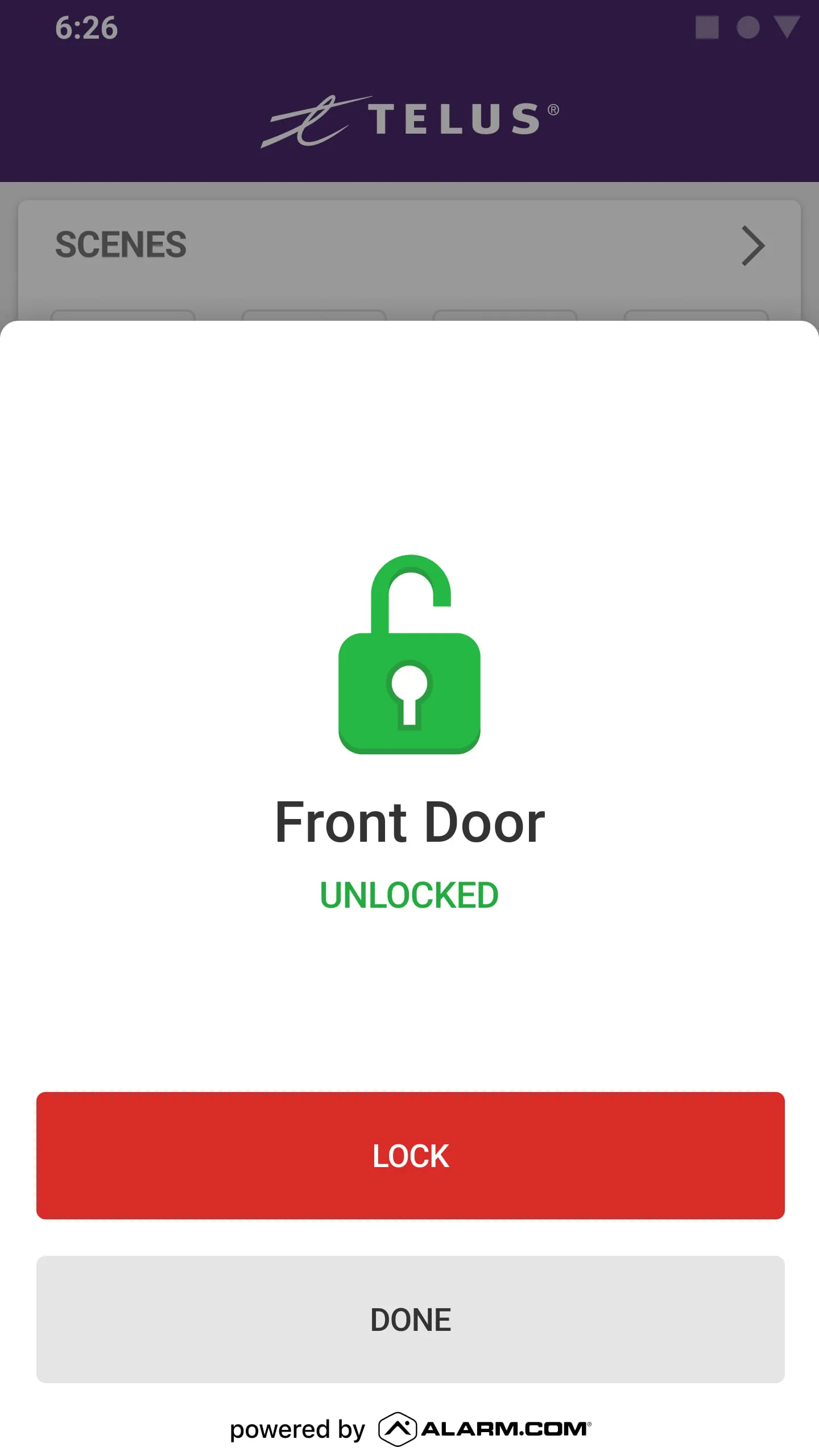This screenshot has width=819, height=1456.
Task: Tap DONE to dismiss the dialog
Action: click(x=409, y=1319)
